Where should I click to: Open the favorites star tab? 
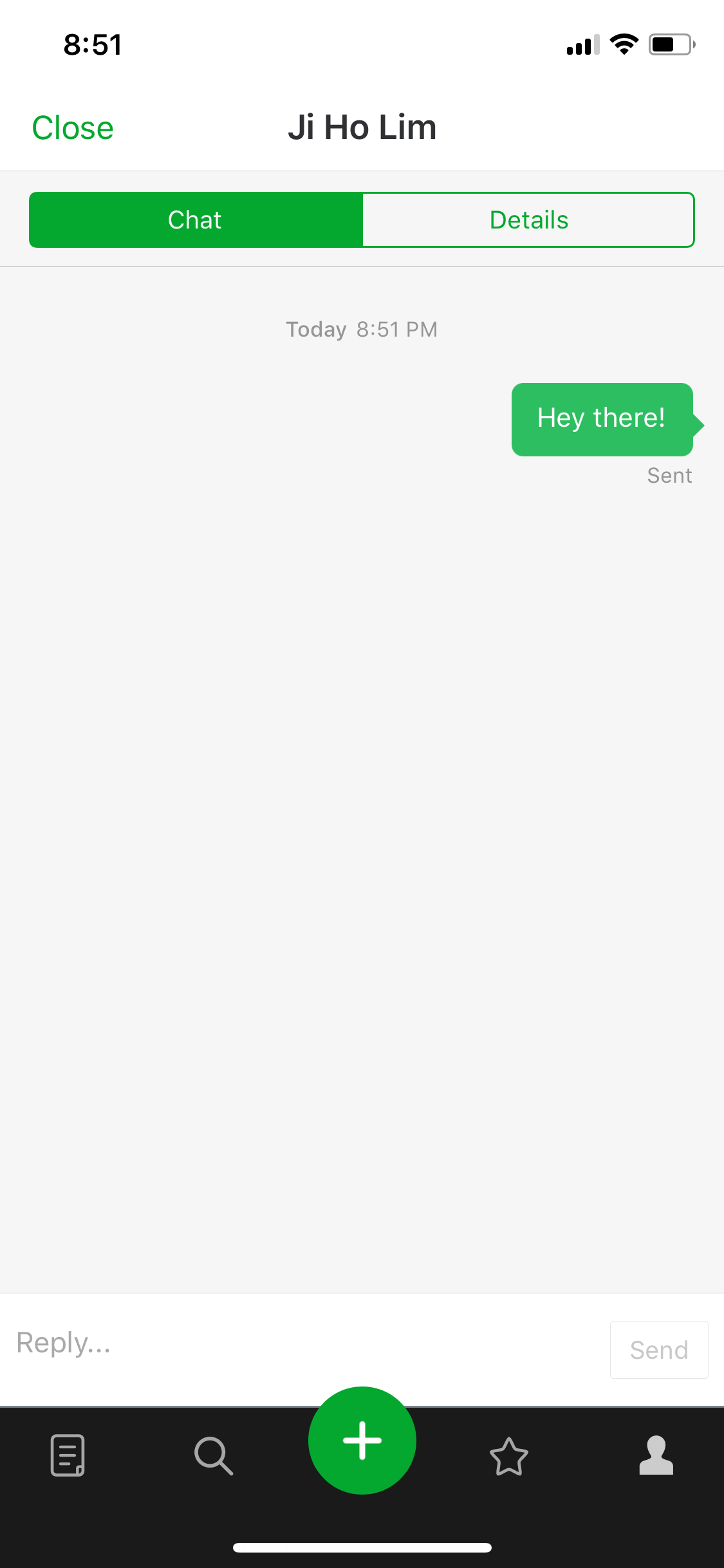click(509, 1456)
